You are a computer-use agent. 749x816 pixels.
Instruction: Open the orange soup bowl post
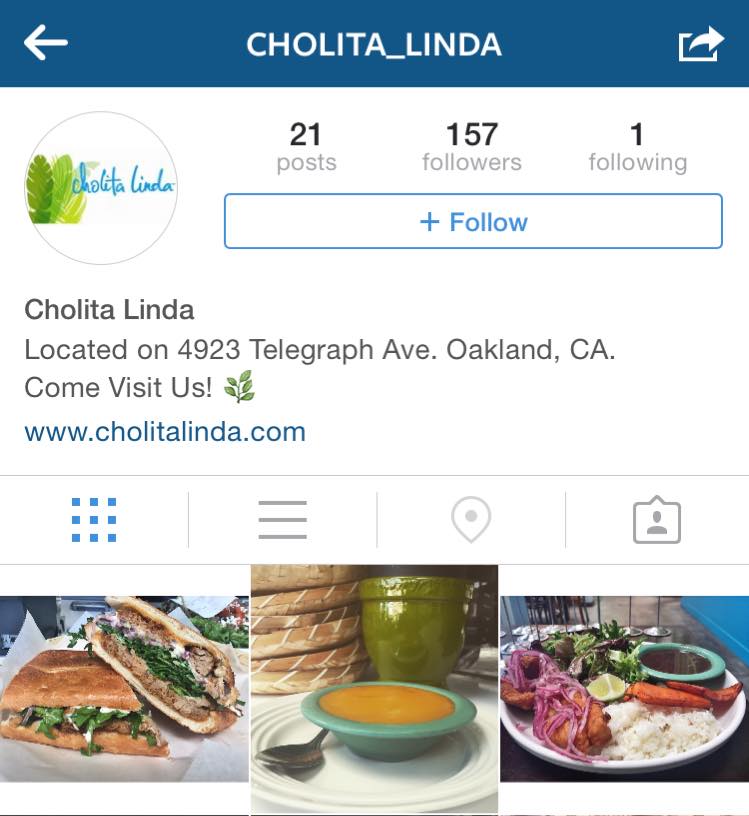point(374,688)
